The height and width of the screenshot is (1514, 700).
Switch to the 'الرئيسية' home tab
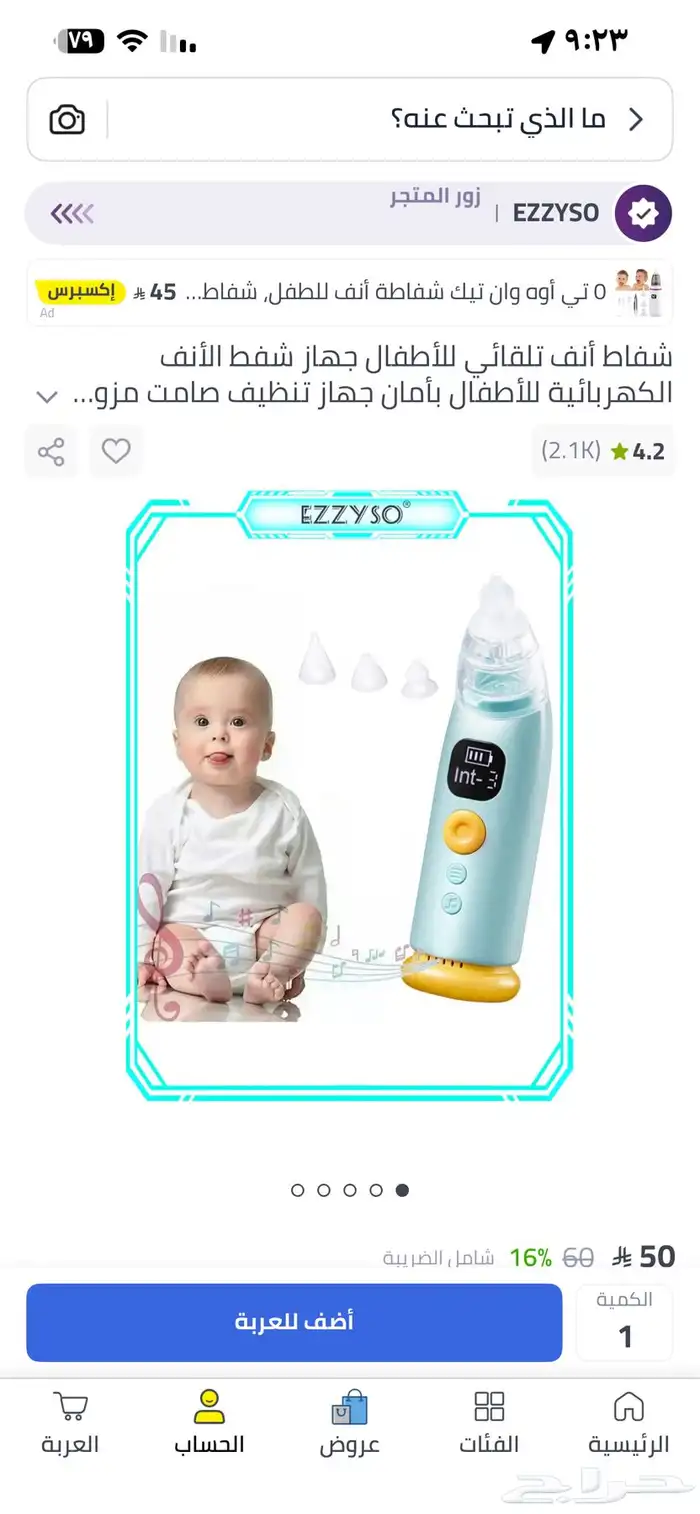pos(628,1423)
